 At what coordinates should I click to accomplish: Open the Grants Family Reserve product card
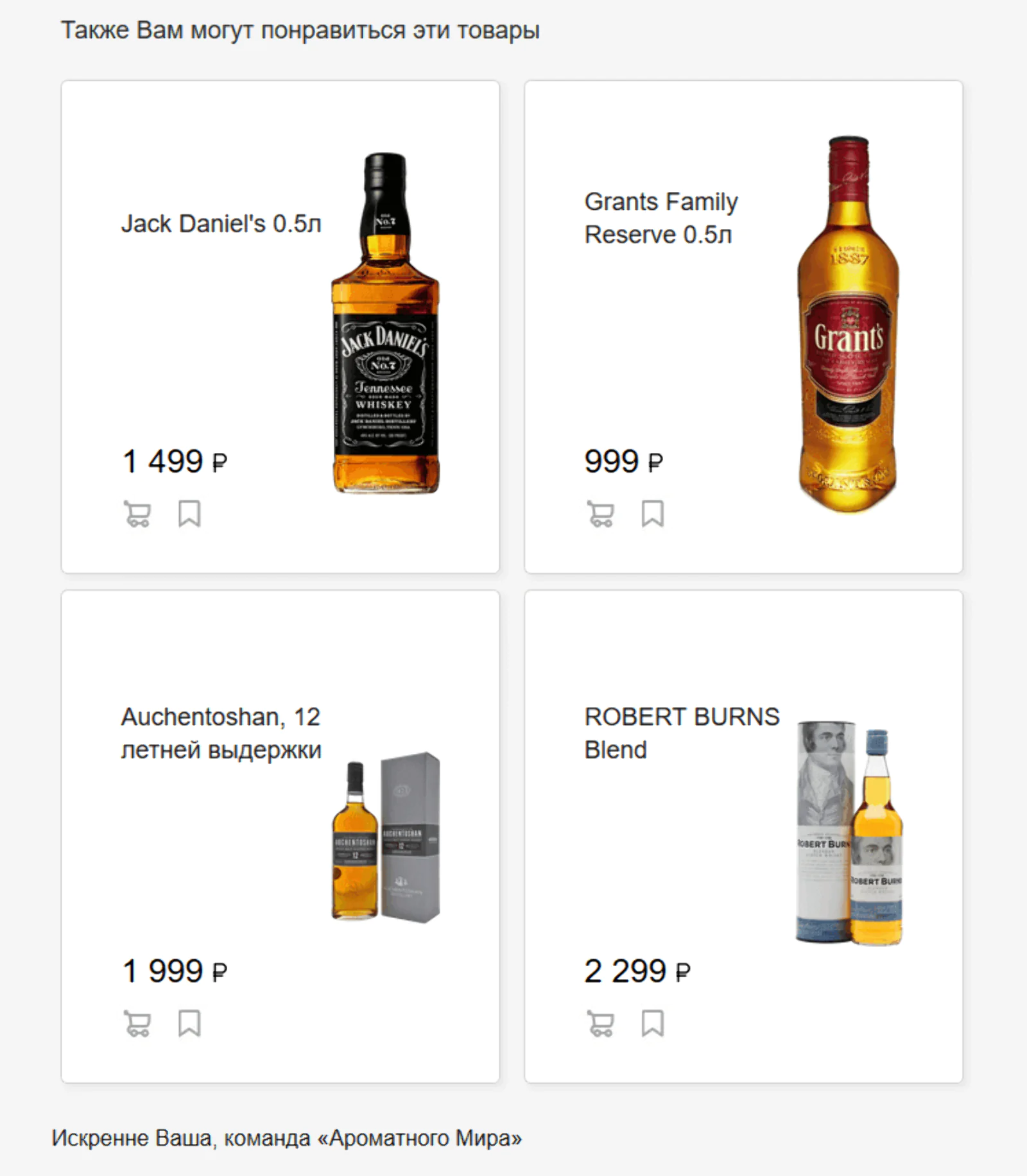click(x=661, y=218)
